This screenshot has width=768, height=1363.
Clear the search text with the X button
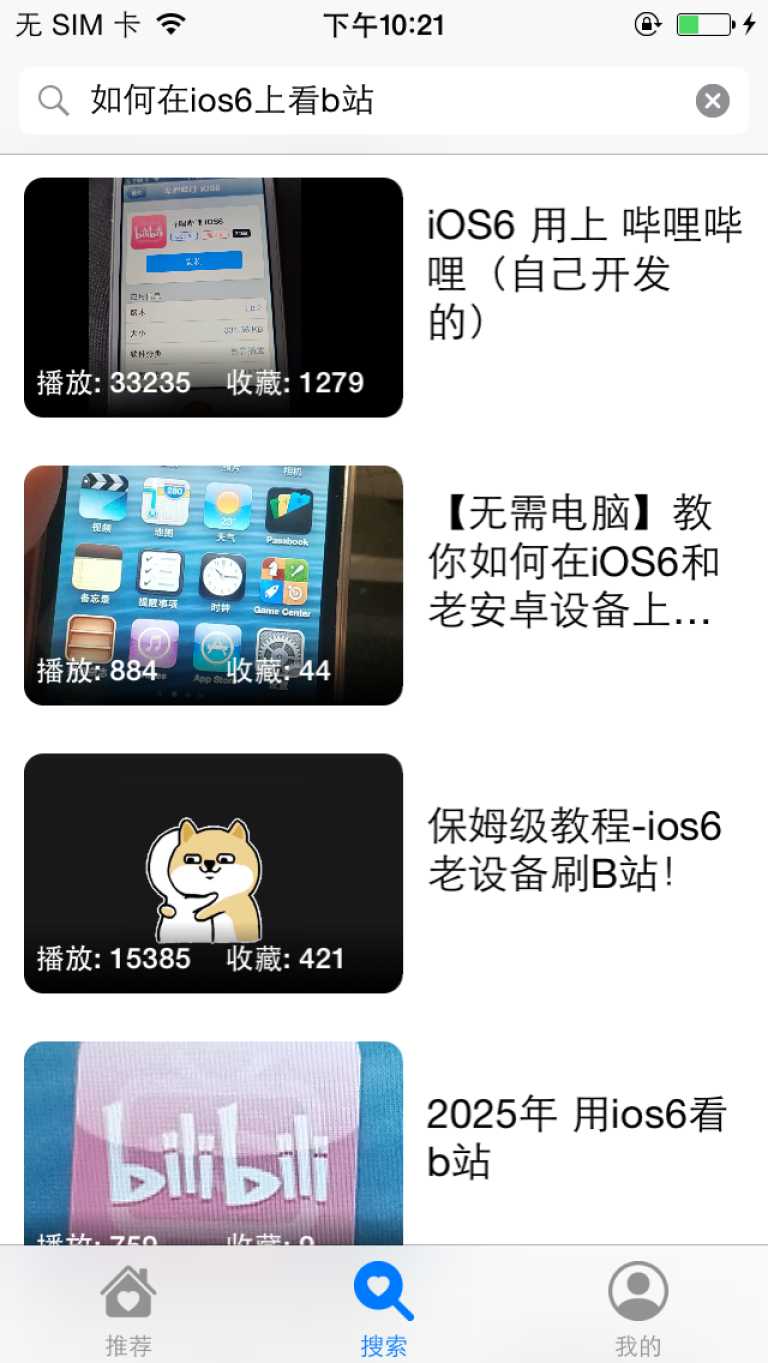click(x=712, y=101)
